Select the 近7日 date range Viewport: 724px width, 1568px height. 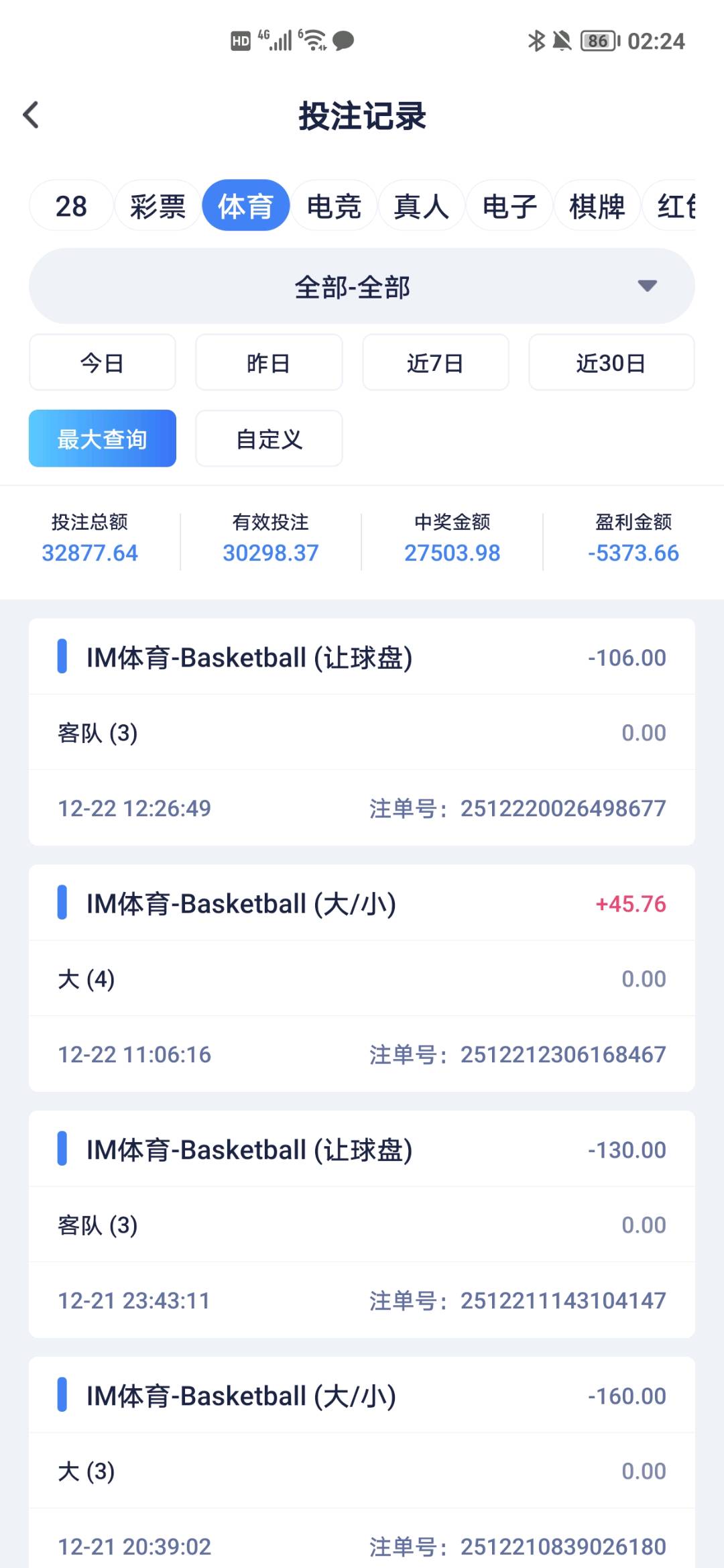point(435,362)
